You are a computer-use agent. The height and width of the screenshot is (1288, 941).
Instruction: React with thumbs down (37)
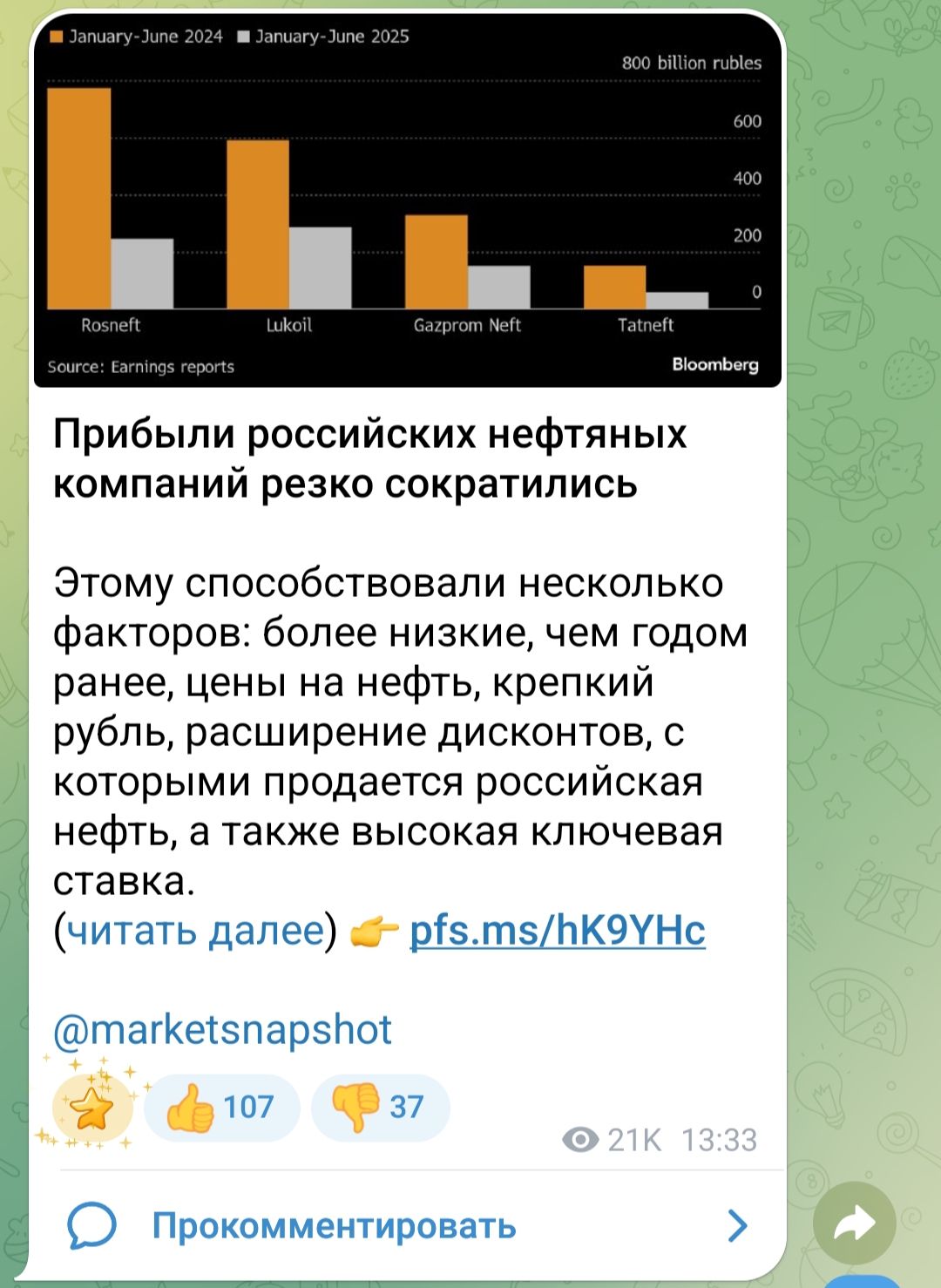[380, 1108]
